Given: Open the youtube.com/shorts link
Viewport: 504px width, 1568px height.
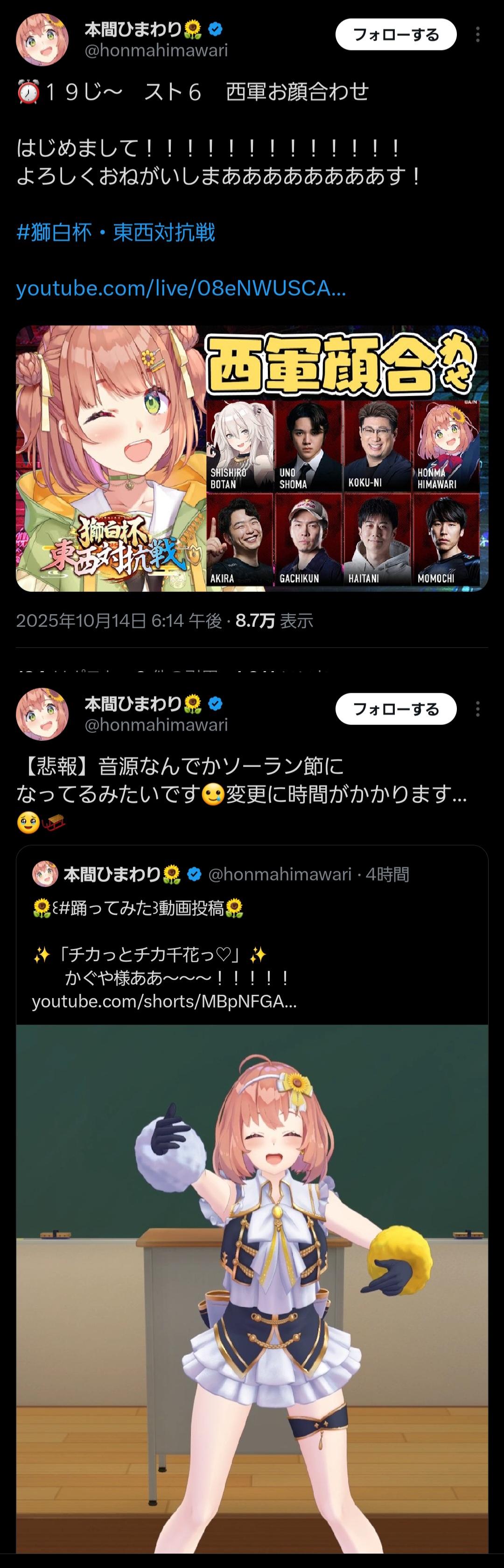Looking at the screenshot, I should 164,1001.
